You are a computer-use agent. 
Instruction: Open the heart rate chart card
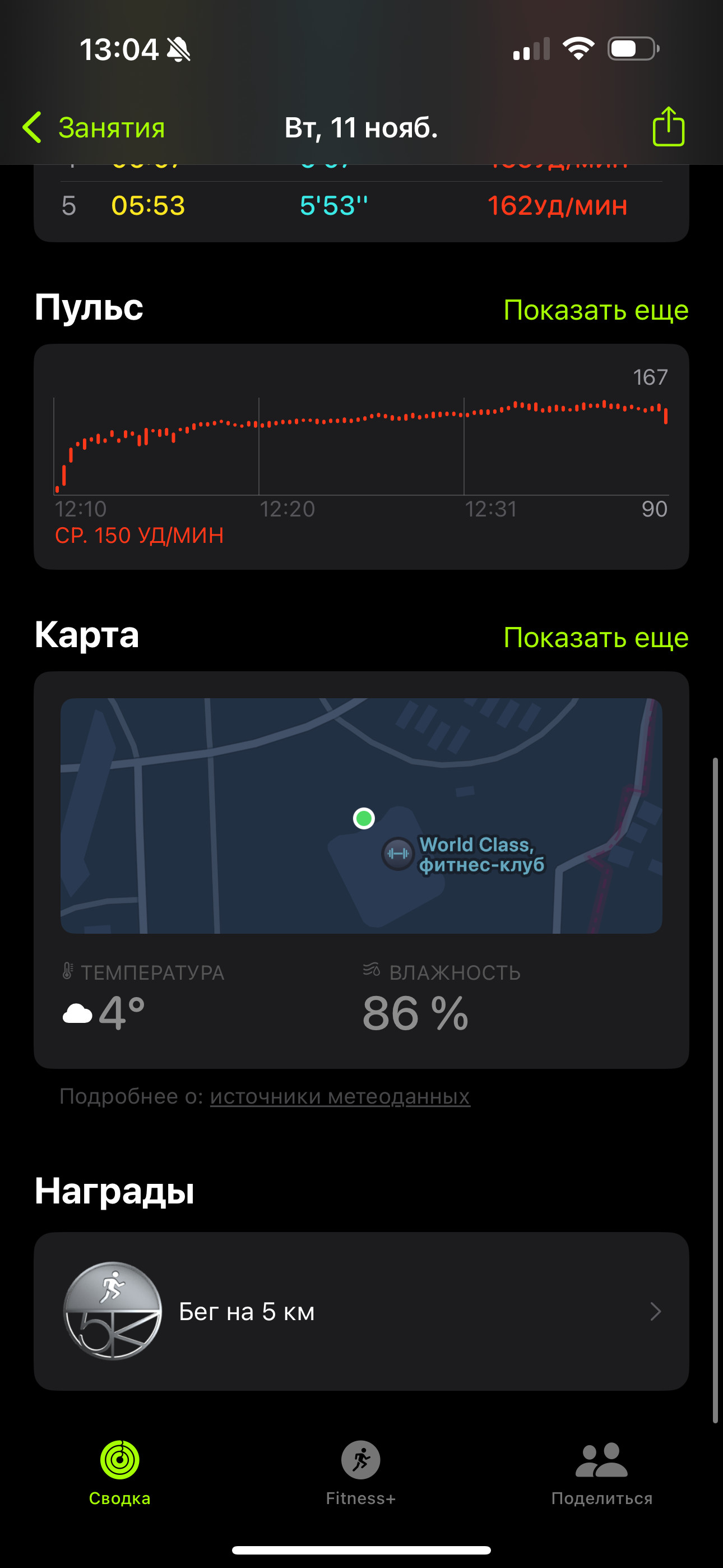[x=361, y=456]
